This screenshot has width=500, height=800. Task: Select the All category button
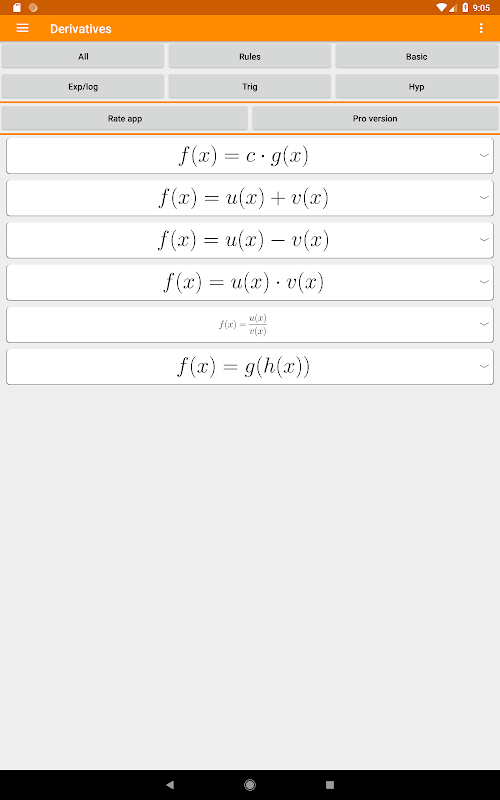coord(83,57)
